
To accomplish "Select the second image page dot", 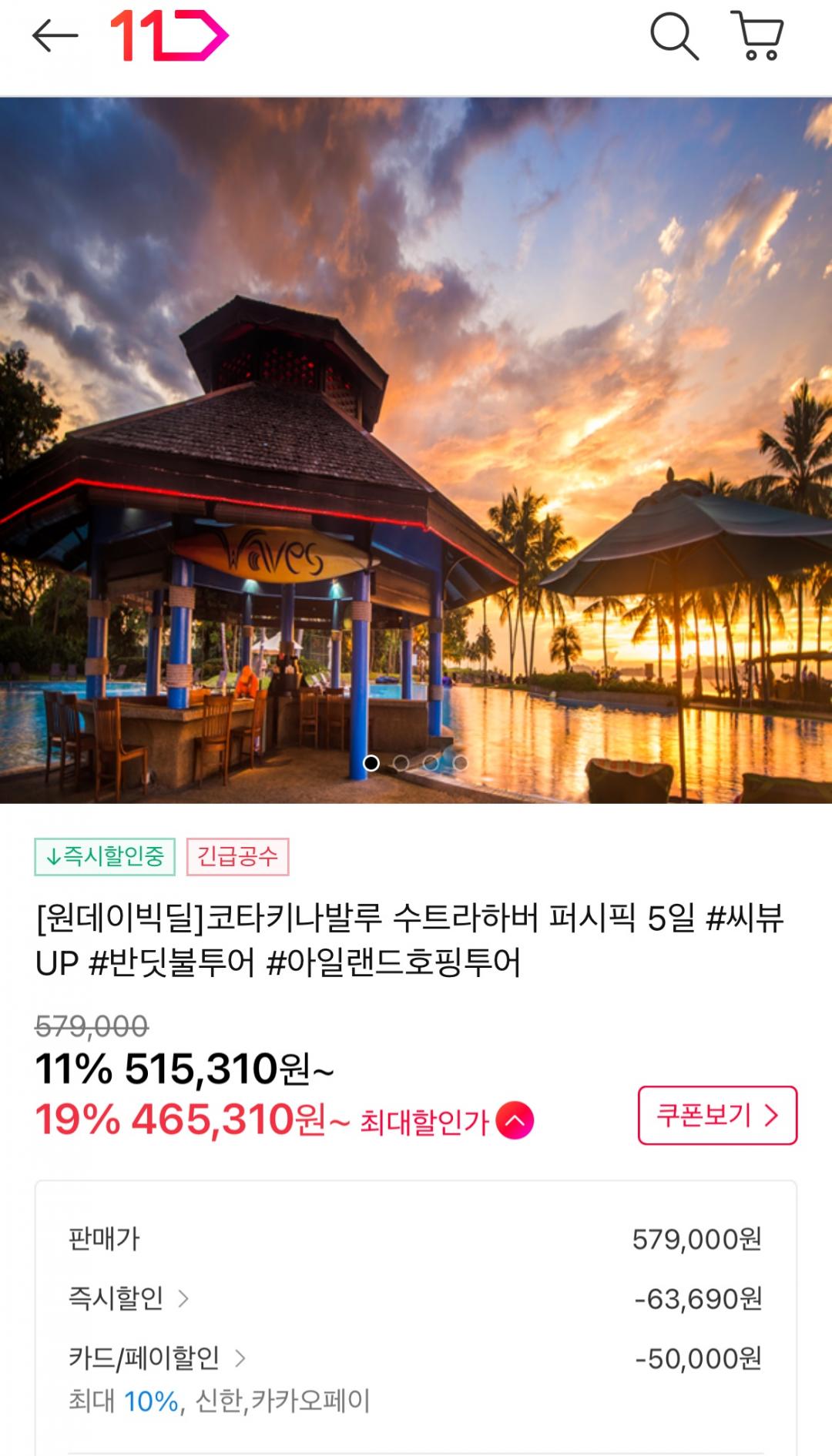I will coord(401,763).
